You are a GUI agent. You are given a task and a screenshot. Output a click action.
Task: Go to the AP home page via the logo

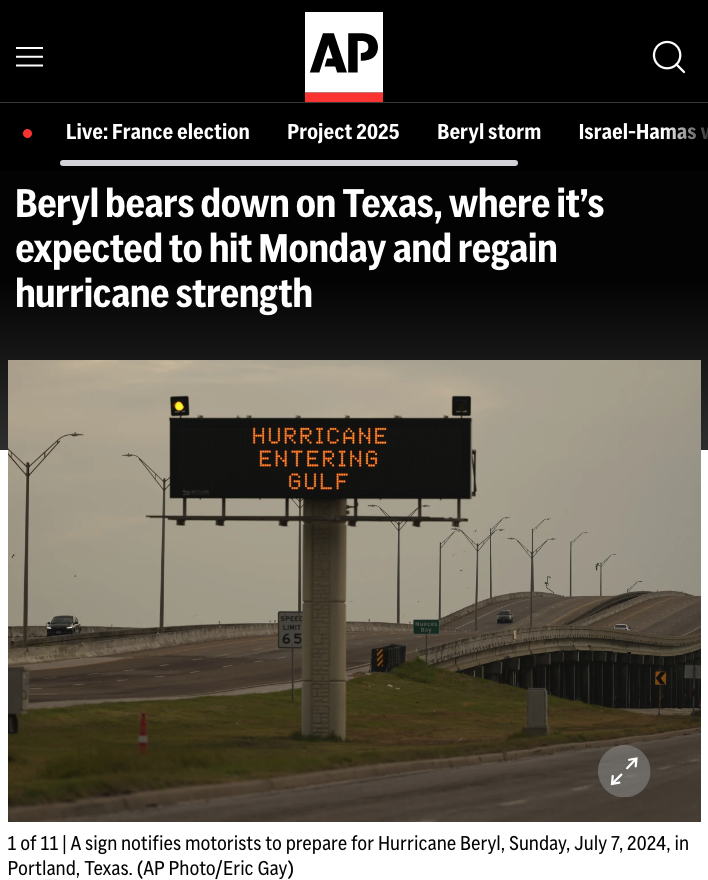(x=344, y=56)
